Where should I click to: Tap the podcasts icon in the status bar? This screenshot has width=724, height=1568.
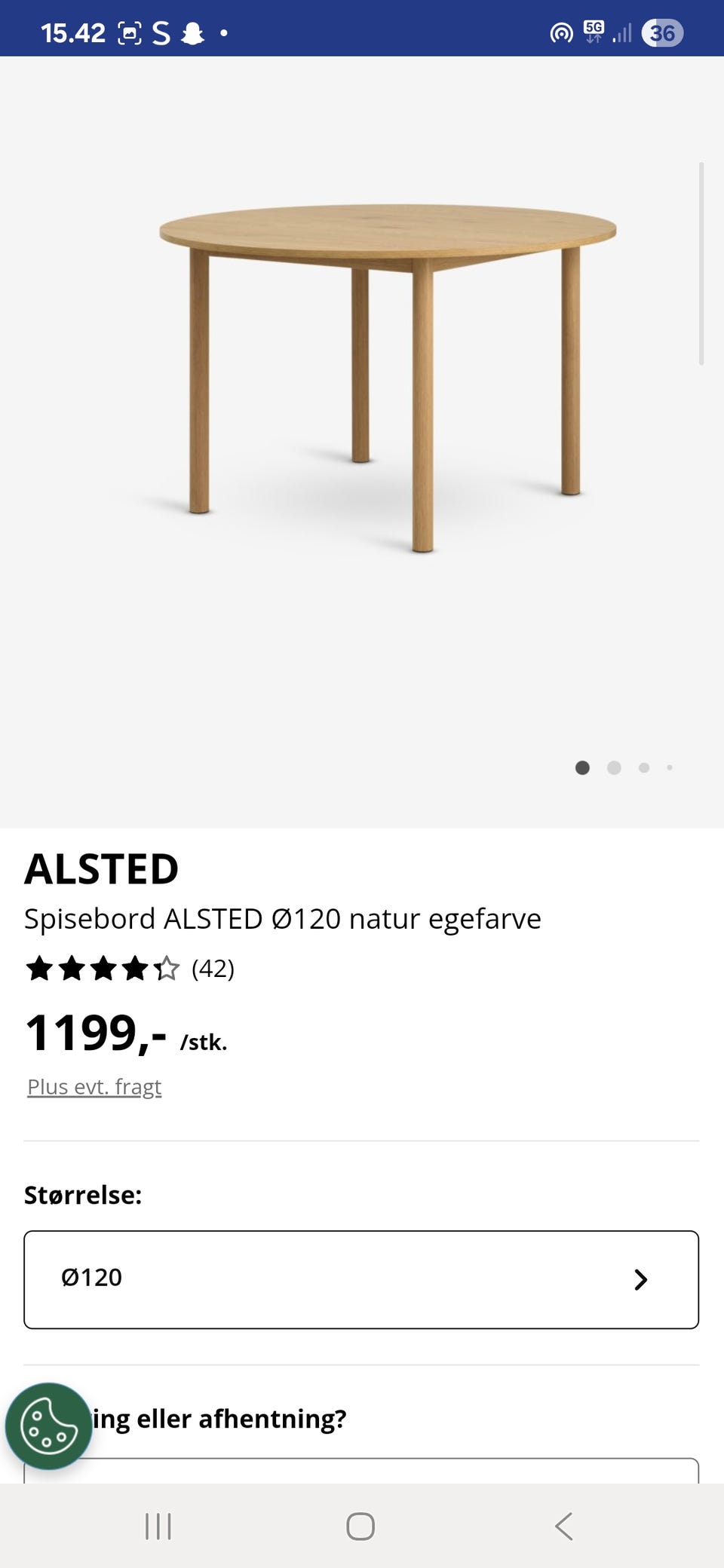coord(562,33)
